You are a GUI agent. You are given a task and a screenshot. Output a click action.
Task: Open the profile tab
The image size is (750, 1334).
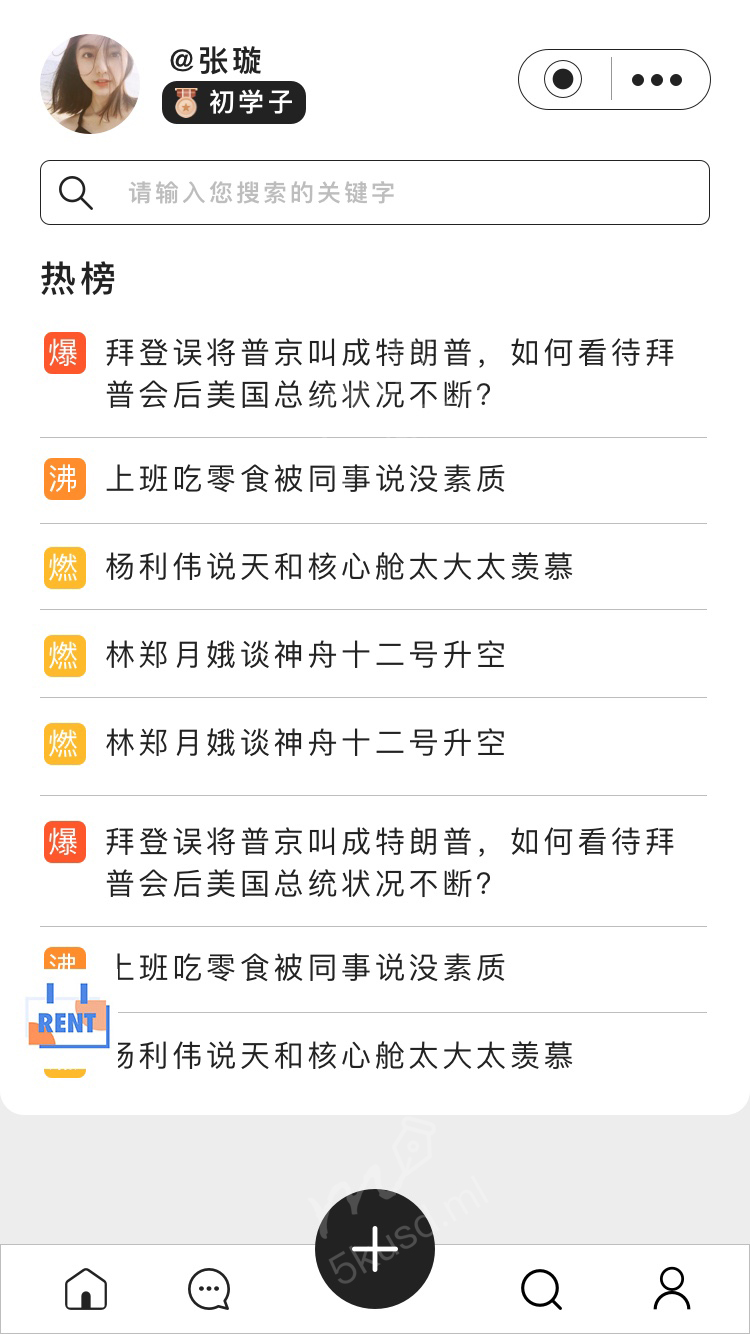672,1289
